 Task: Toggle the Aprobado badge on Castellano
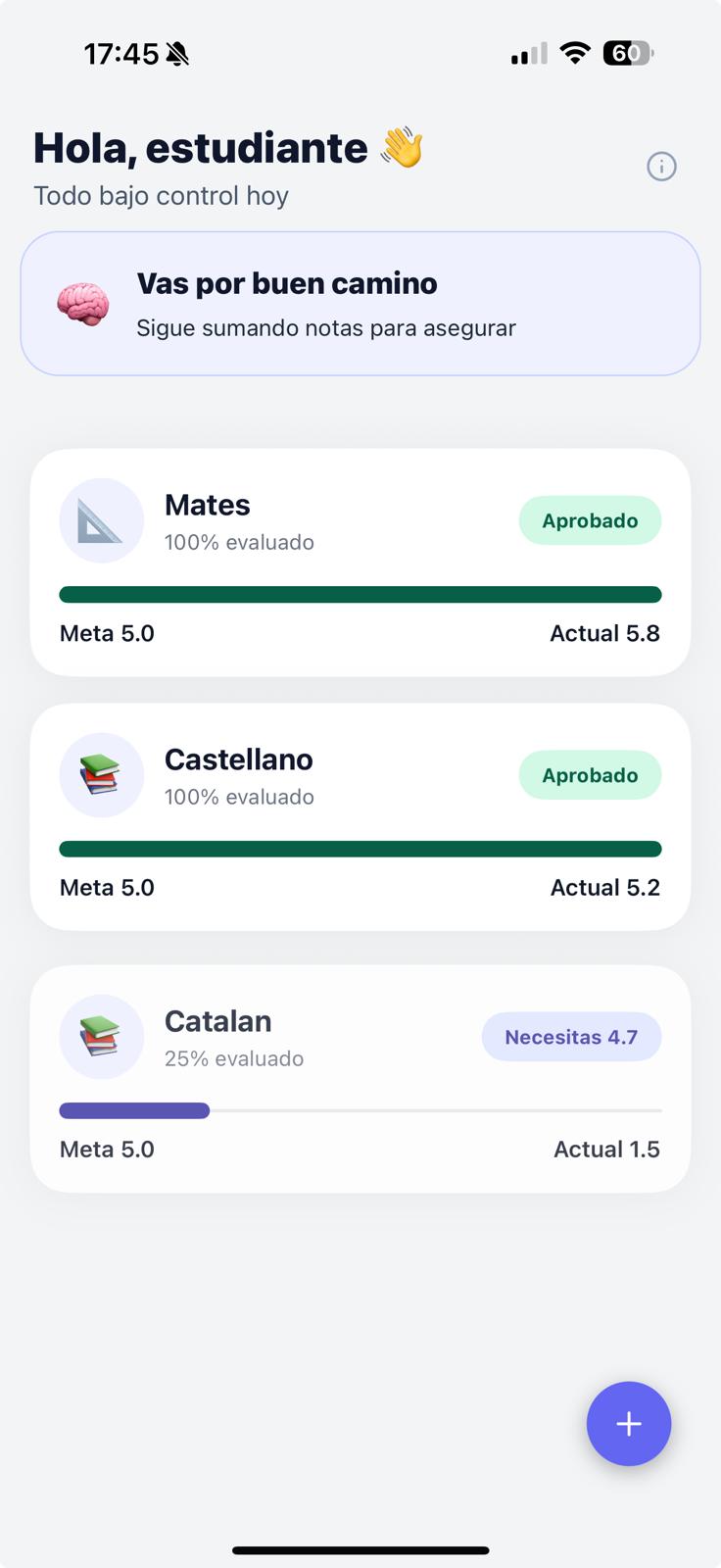tap(590, 774)
